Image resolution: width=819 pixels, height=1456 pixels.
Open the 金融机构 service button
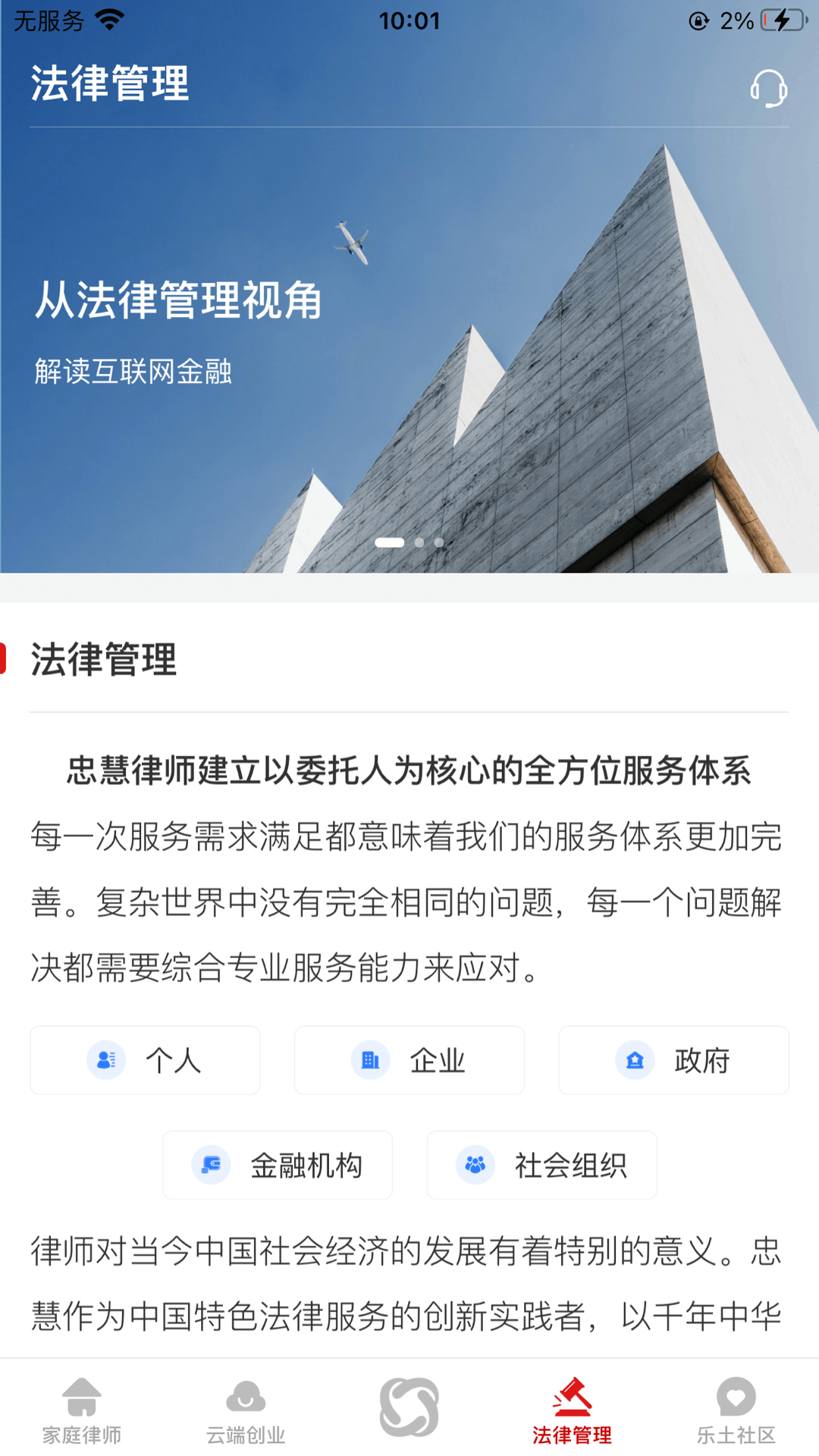[x=278, y=1165]
